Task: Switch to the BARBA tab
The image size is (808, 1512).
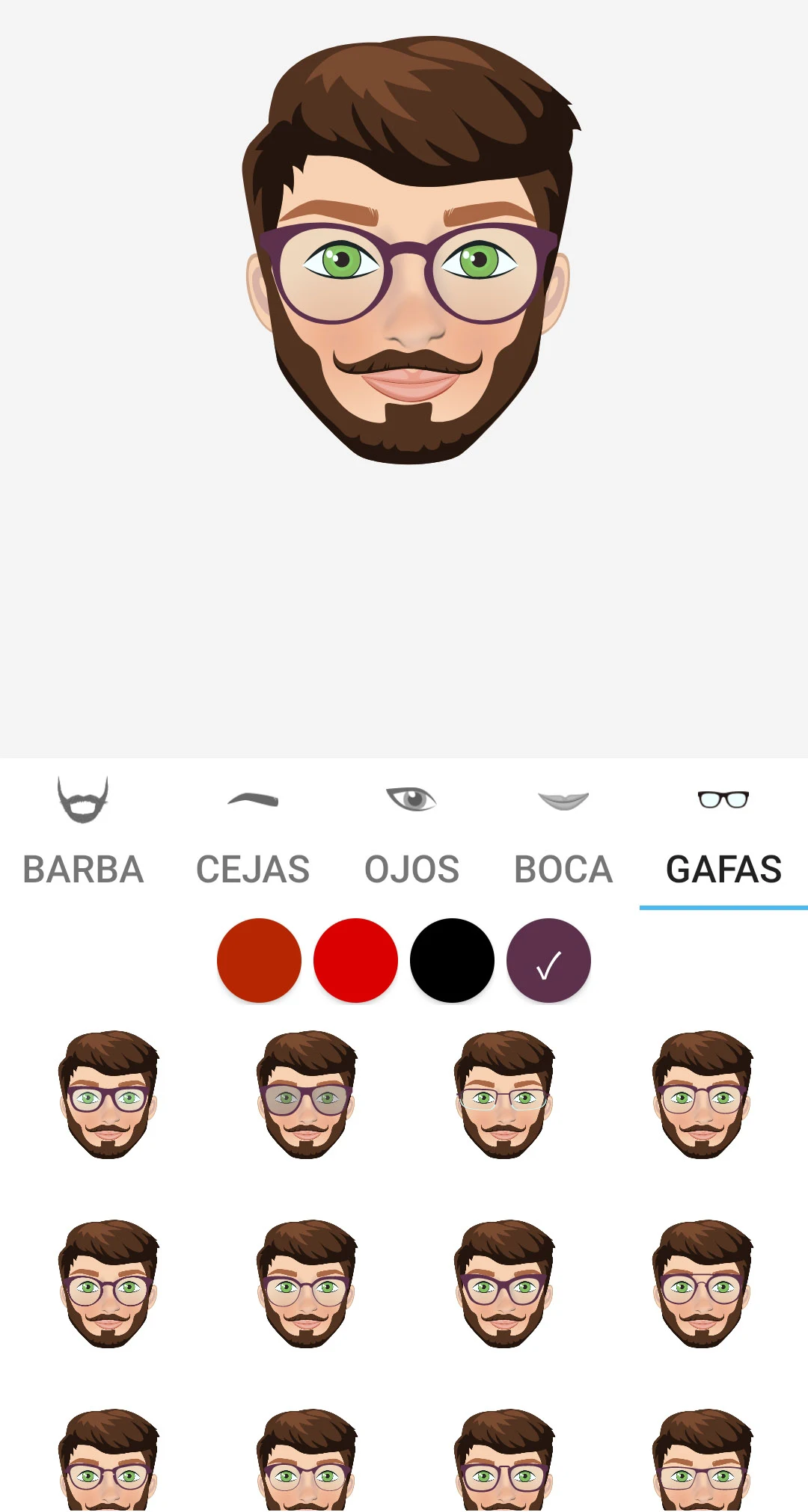Action: click(83, 833)
